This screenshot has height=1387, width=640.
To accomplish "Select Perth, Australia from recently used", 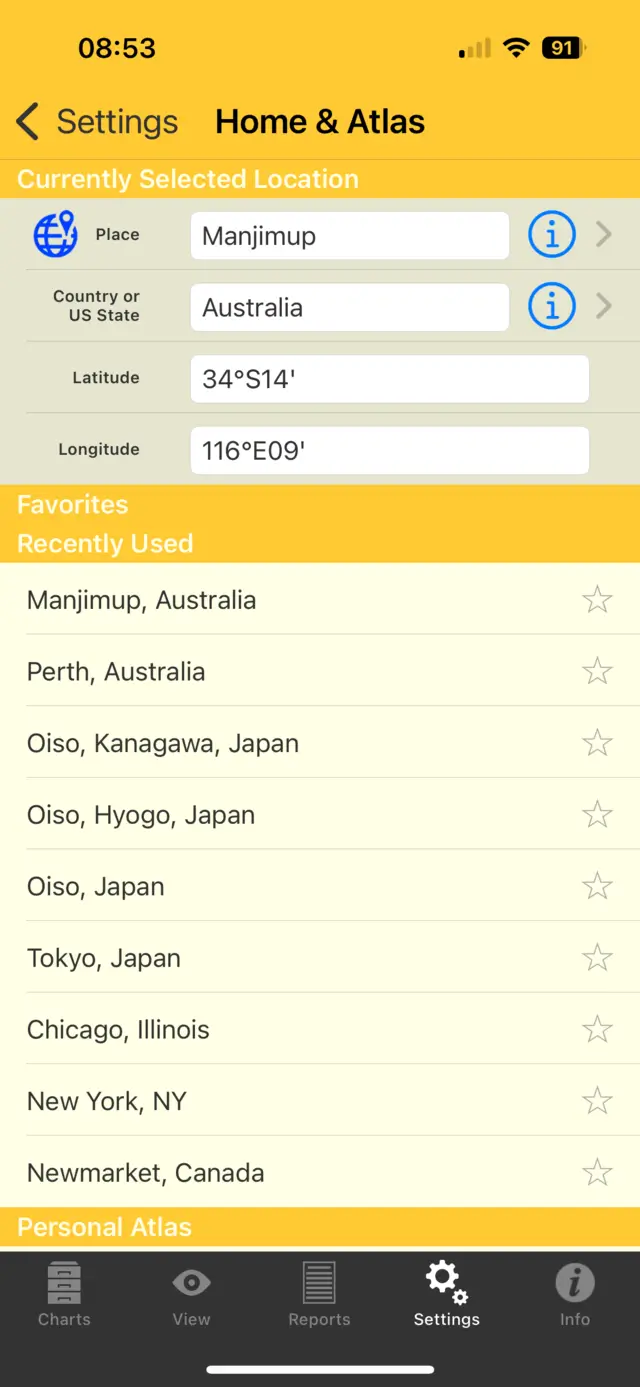I will tap(116, 671).
